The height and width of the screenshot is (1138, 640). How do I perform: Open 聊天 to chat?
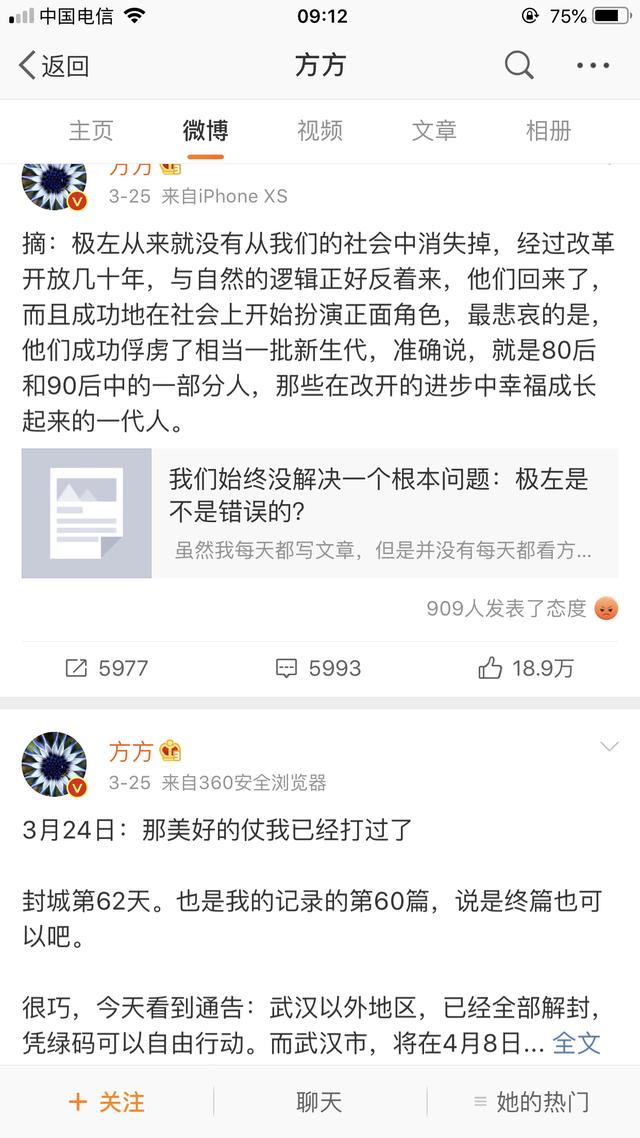point(319,1102)
